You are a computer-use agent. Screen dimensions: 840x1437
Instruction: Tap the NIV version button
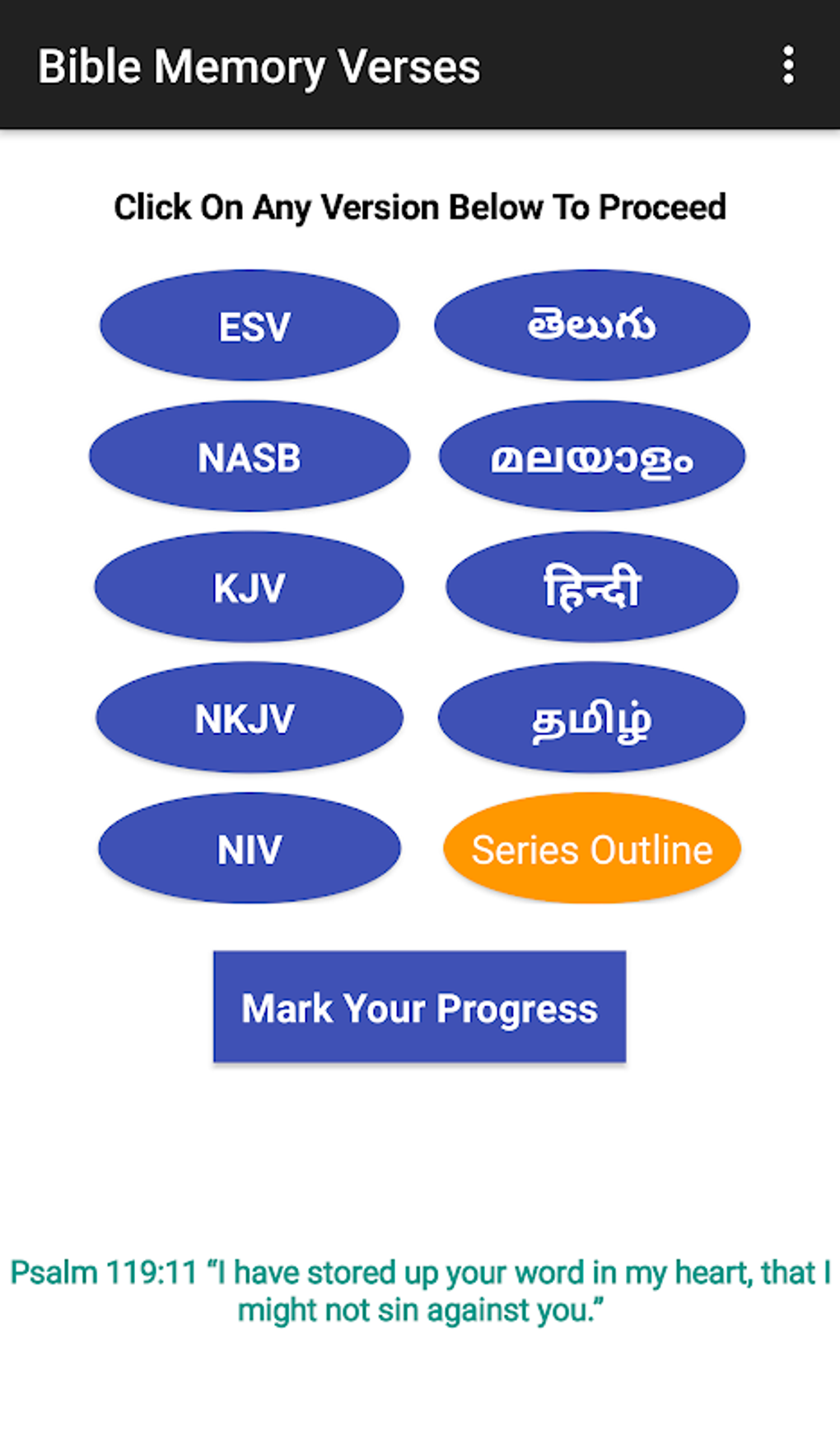tap(250, 849)
